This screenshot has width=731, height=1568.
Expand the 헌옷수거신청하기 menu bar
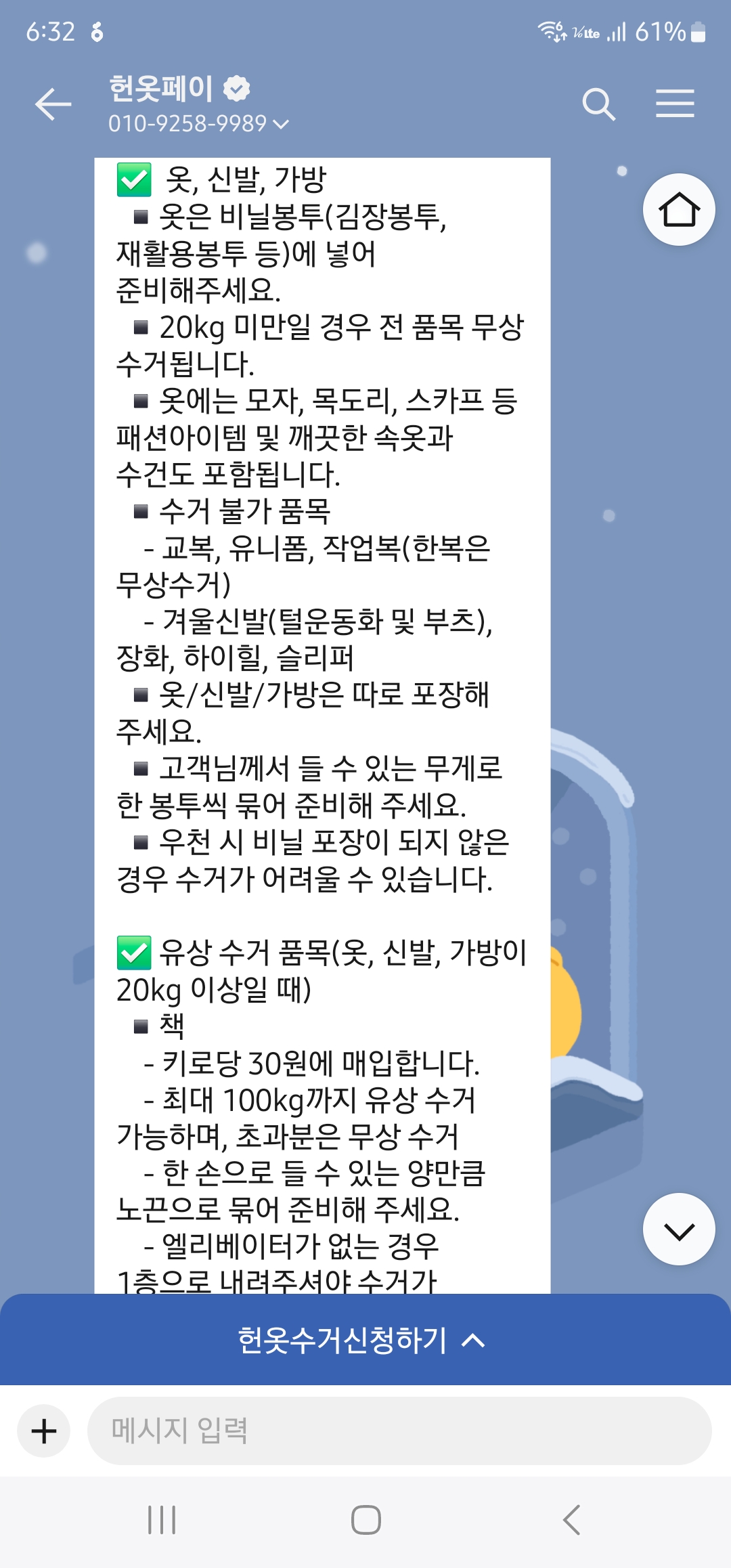click(x=364, y=1341)
